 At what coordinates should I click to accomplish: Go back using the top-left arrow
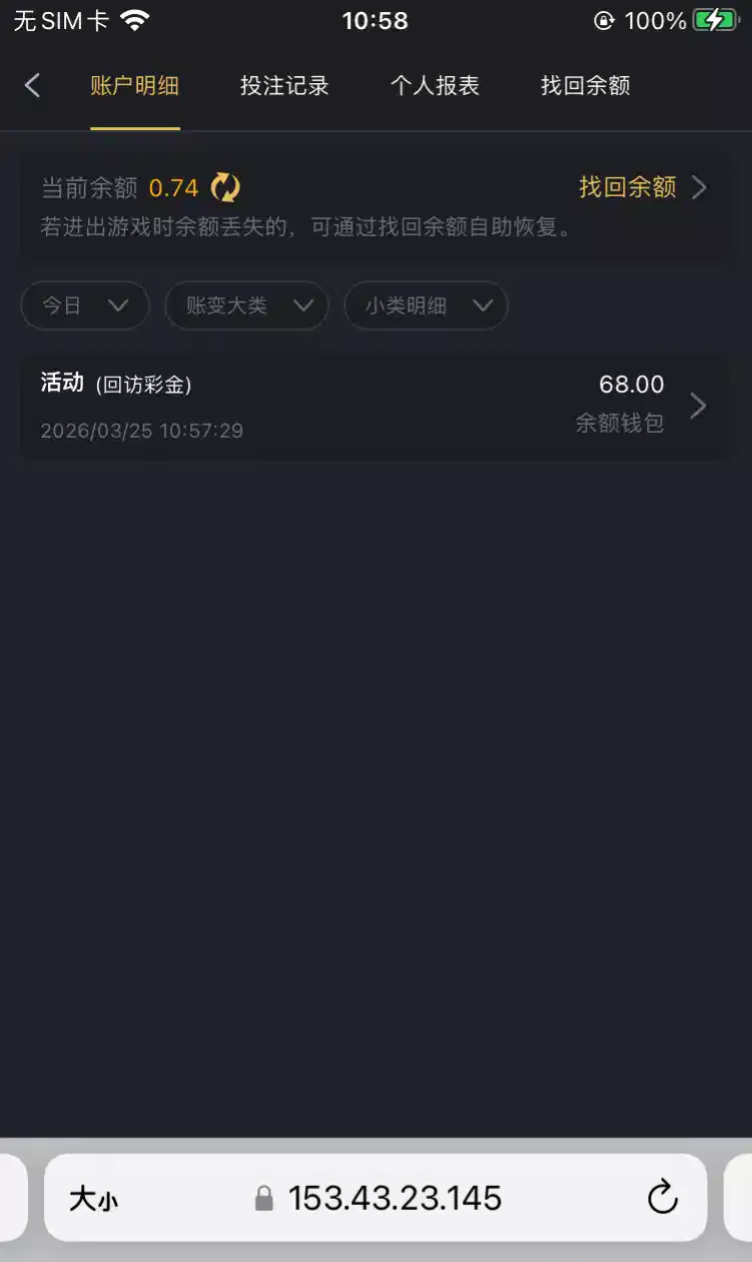click(x=32, y=86)
